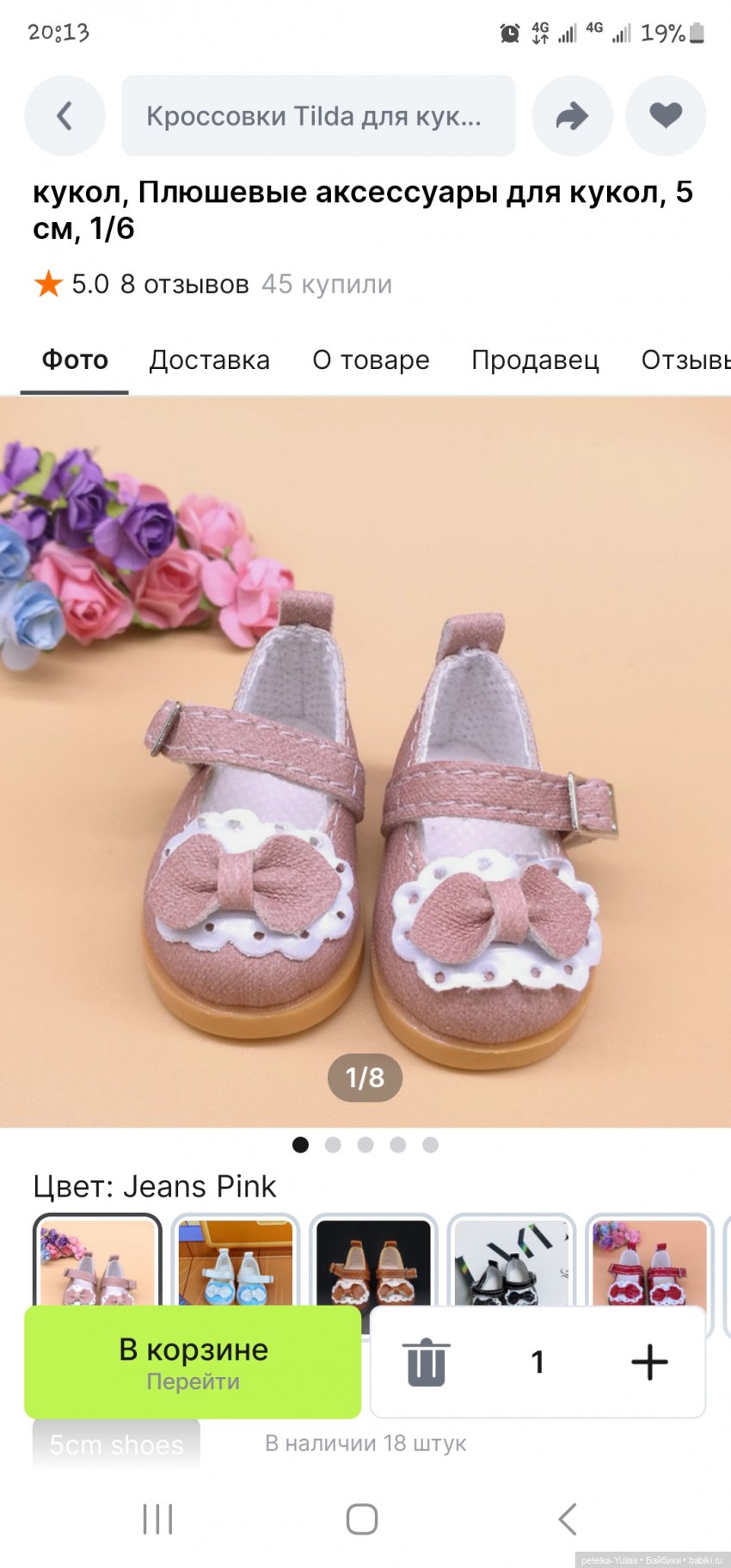Tap the search field with Кроссовки Tilda
731x1568 pixels.
coord(318,116)
